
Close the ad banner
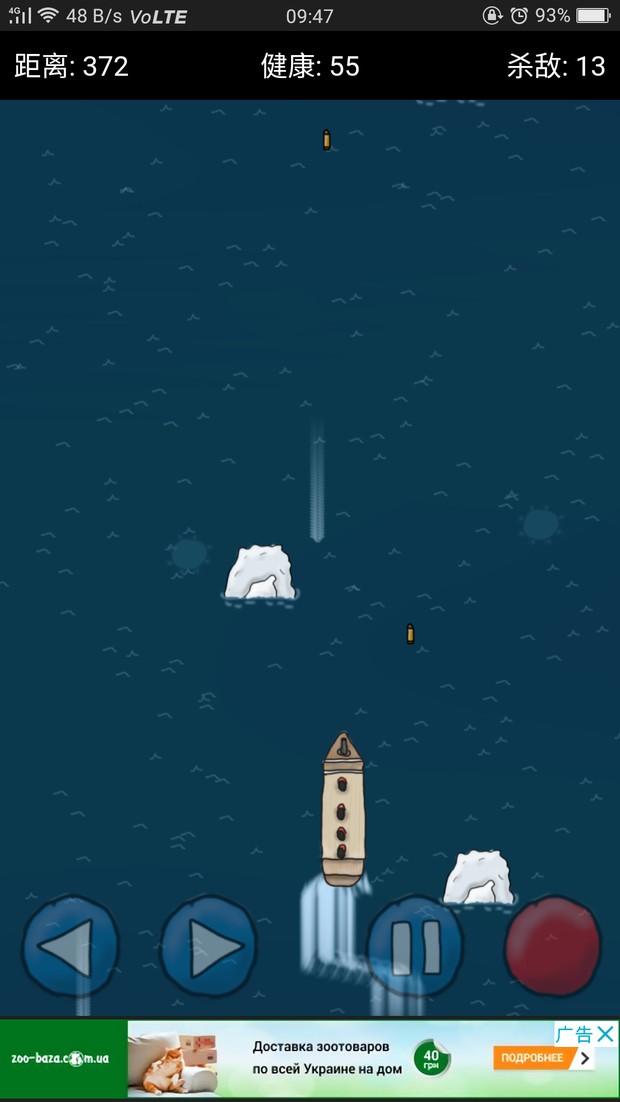605,1034
